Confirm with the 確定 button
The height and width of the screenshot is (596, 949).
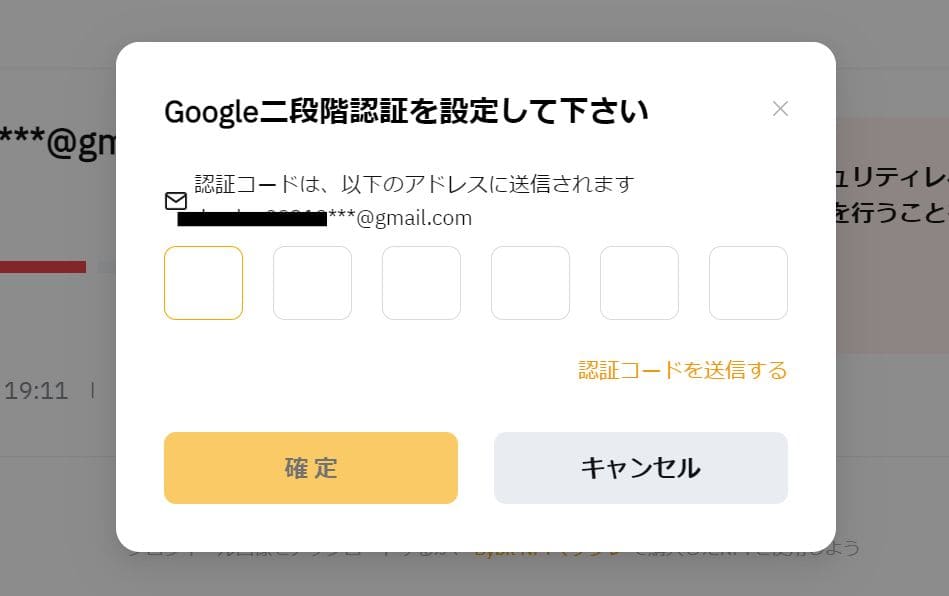[311, 468]
